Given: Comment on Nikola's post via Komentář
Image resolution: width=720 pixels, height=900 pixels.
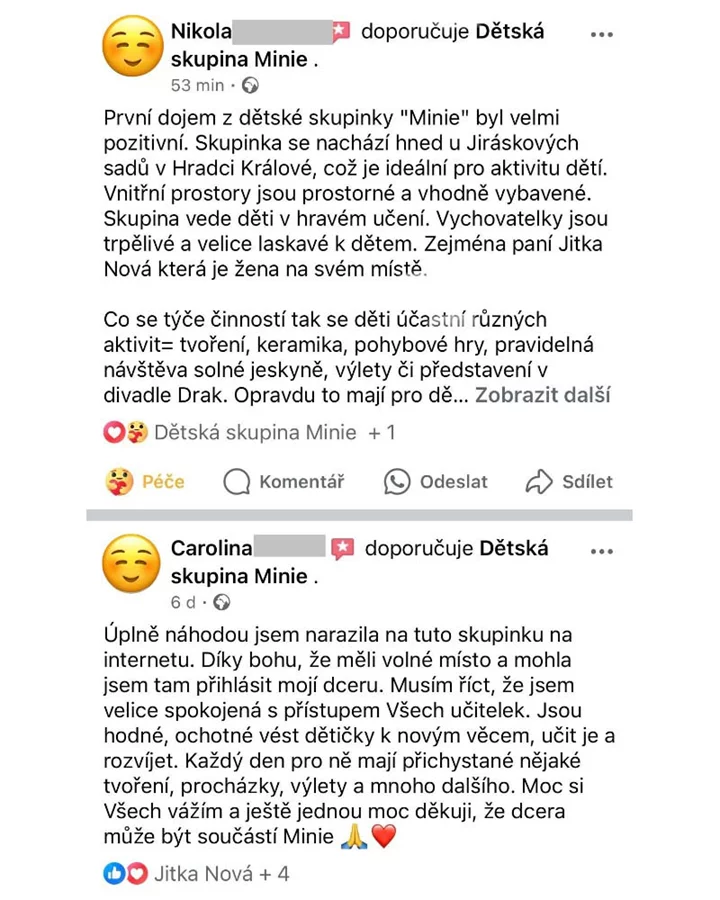Looking at the screenshot, I should tap(284, 481).
